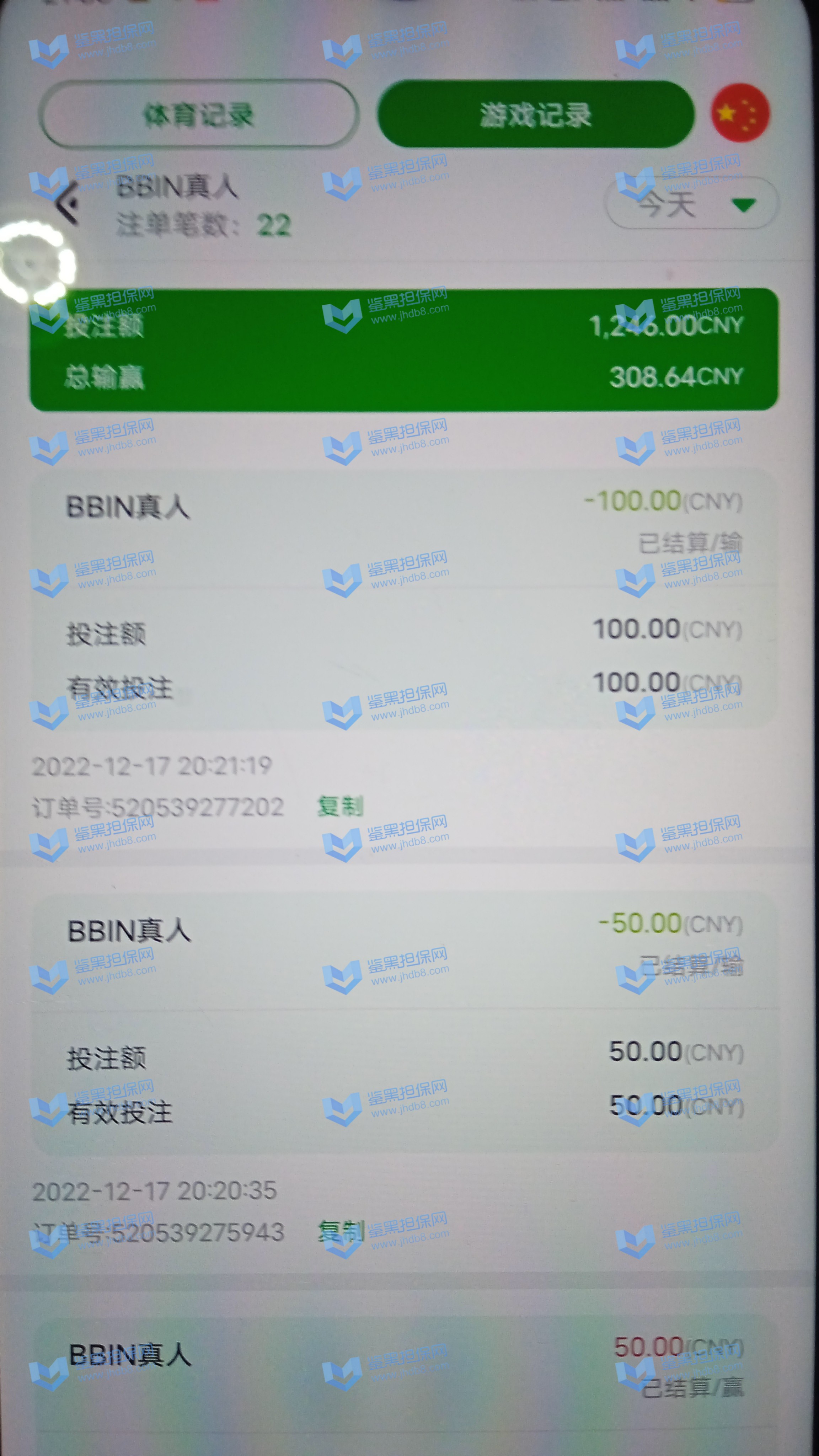Copy order number 520539277202
The height and width of the screenshot is (1456, 819).
click(340, 806)
